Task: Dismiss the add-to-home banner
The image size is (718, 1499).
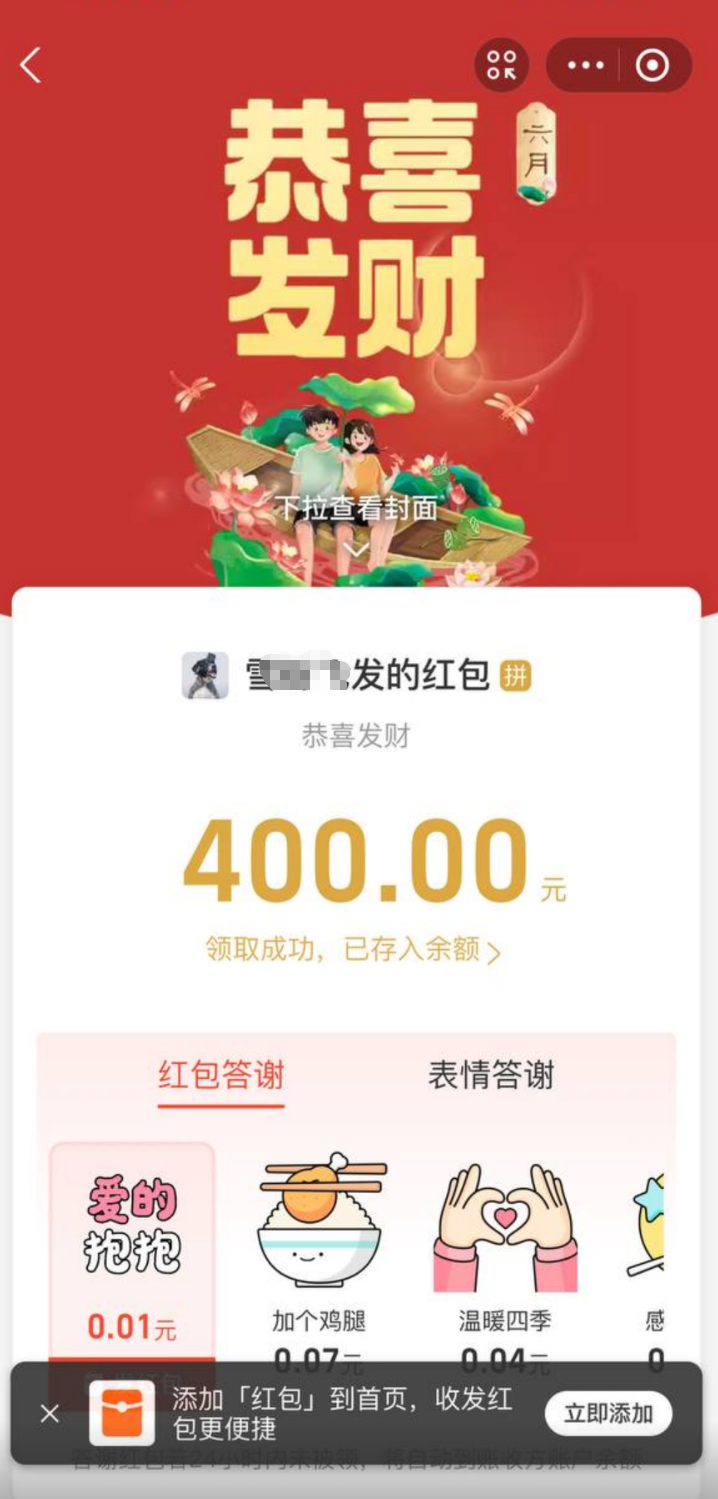Action: coord(50,1413)
